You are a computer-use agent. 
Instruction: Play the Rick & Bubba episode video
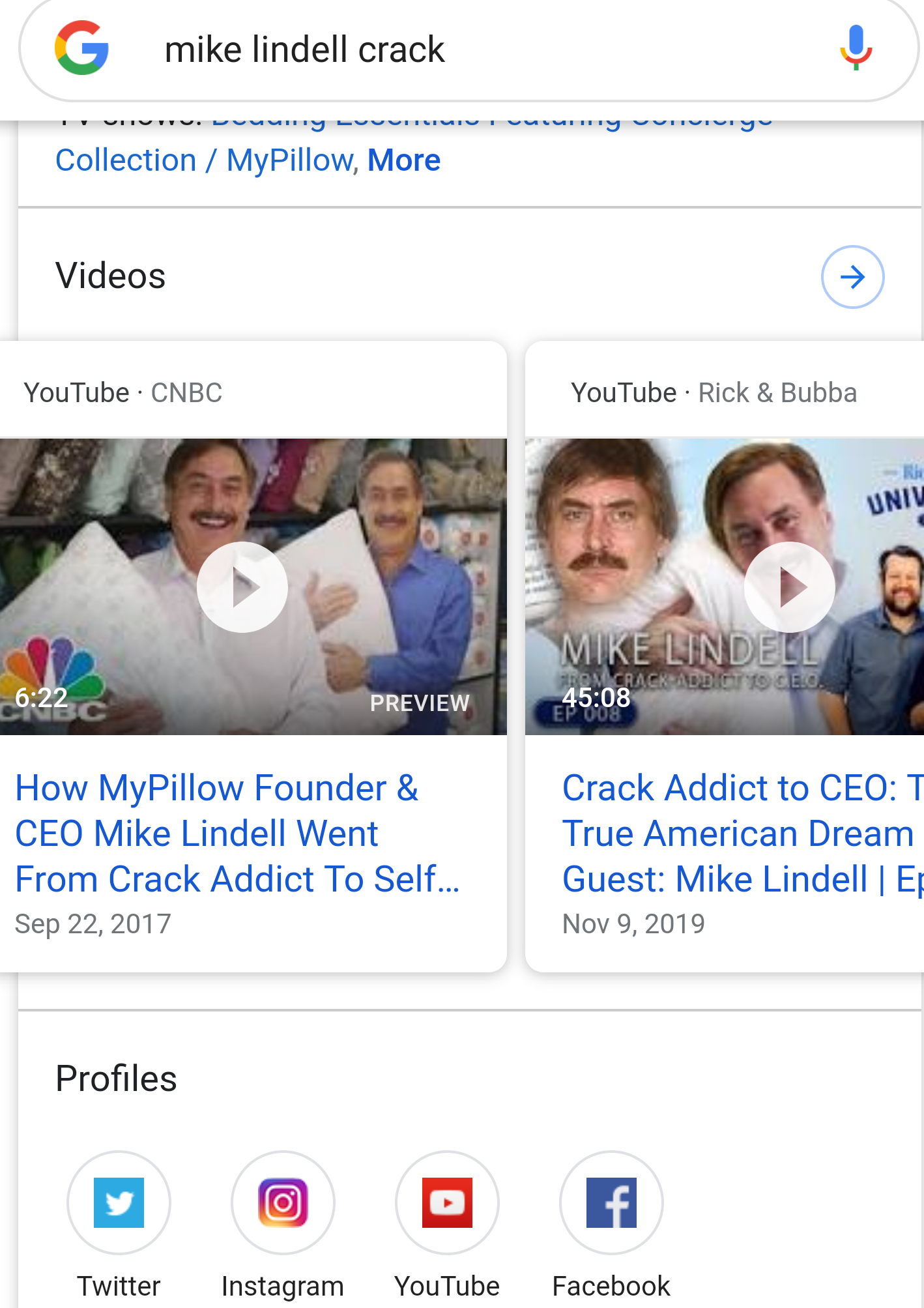click(x=790, y=587)
